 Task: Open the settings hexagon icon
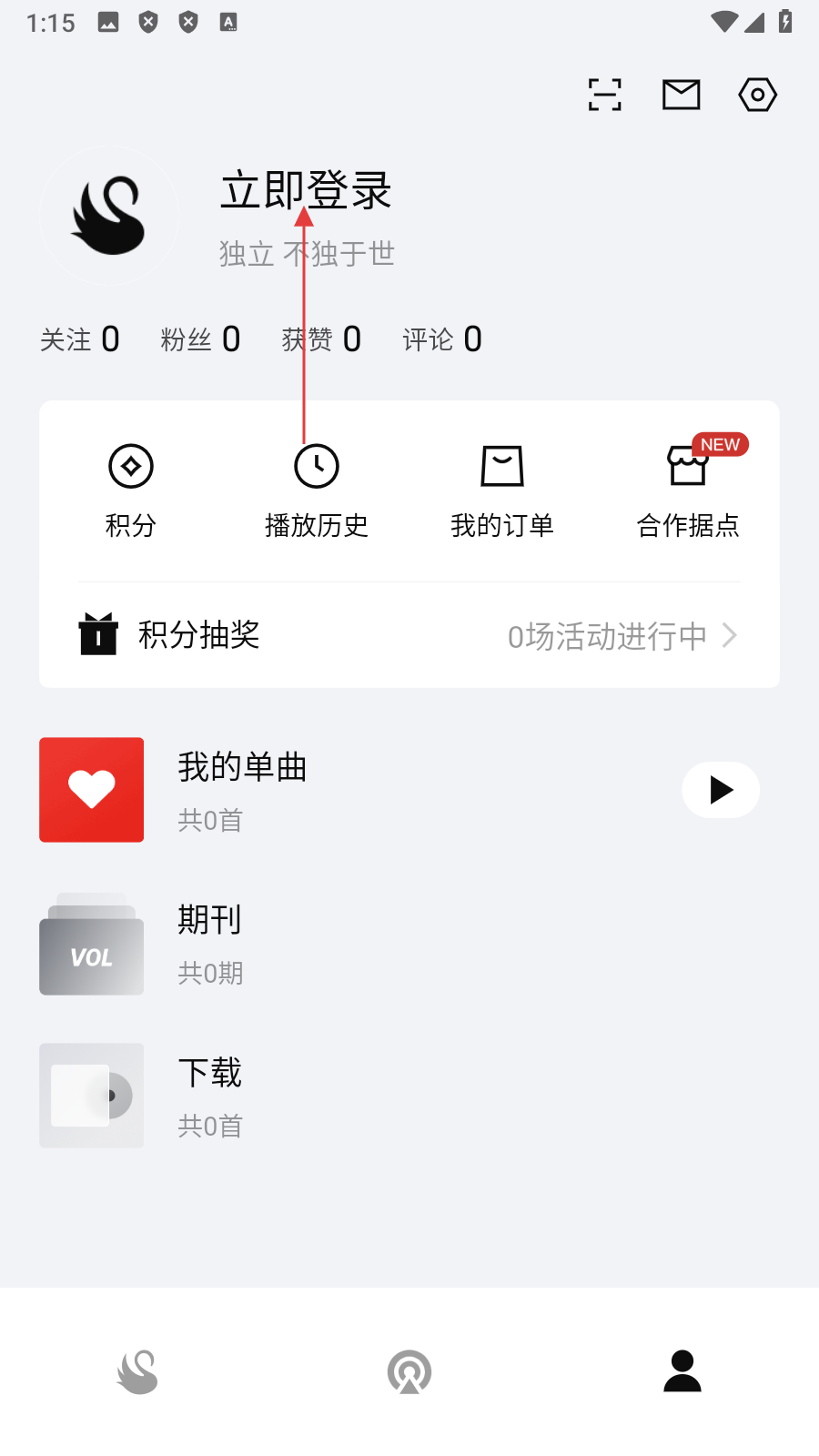[757, 95]
